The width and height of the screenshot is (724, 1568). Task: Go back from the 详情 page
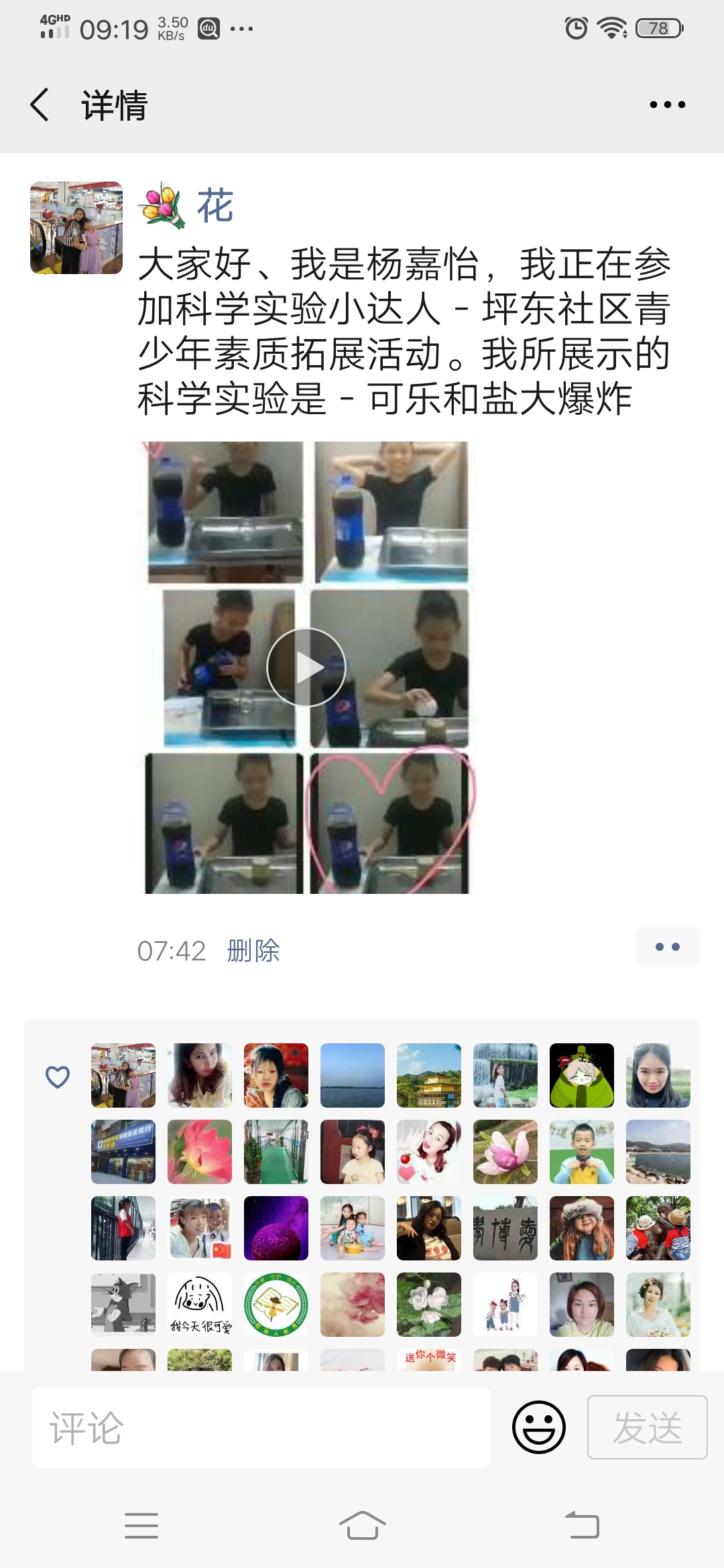point(40,105)
